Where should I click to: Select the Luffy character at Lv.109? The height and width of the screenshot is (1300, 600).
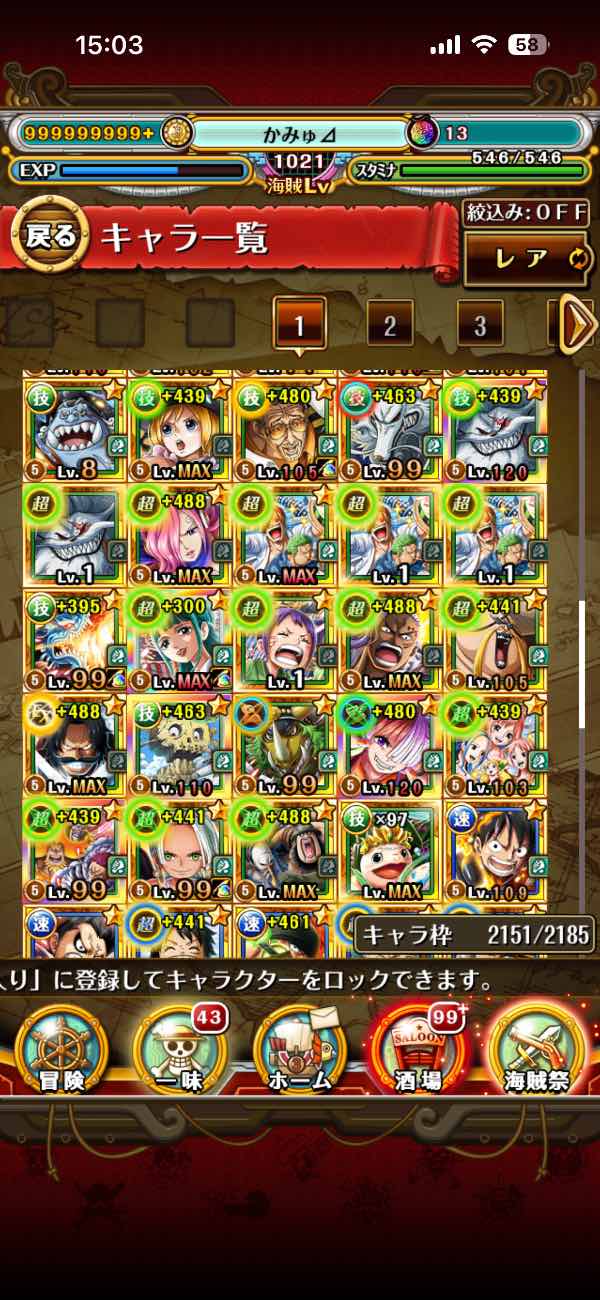(495, 850)
